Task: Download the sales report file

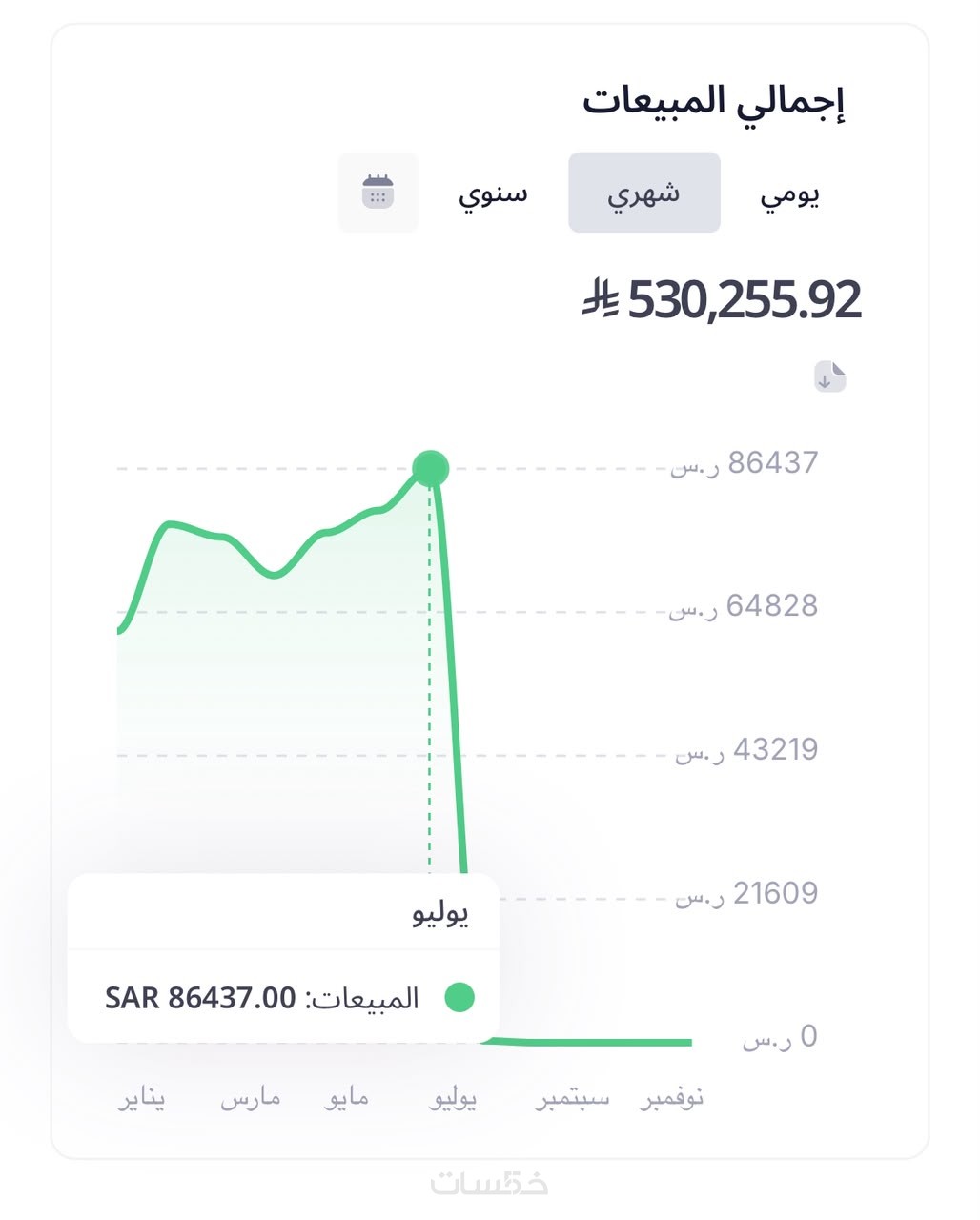Action: 829,377
